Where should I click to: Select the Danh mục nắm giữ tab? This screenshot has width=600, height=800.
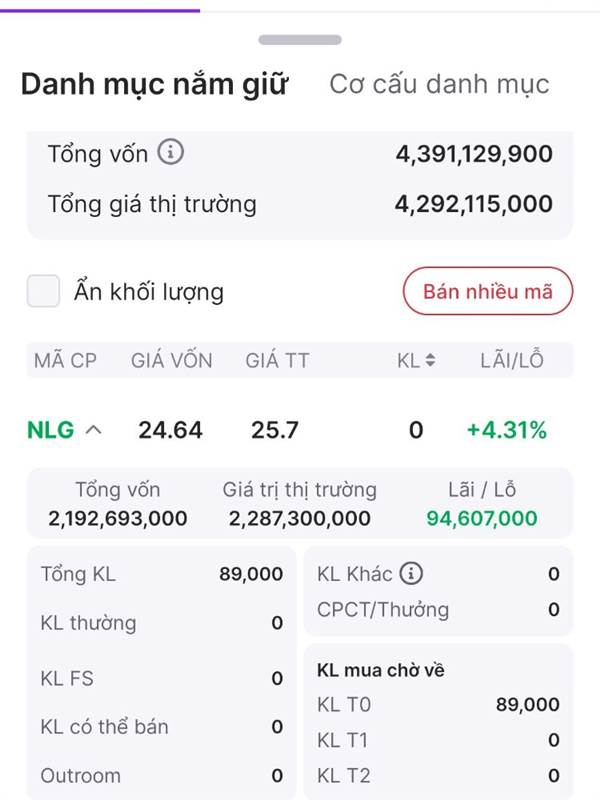click(x=155, y=84)
